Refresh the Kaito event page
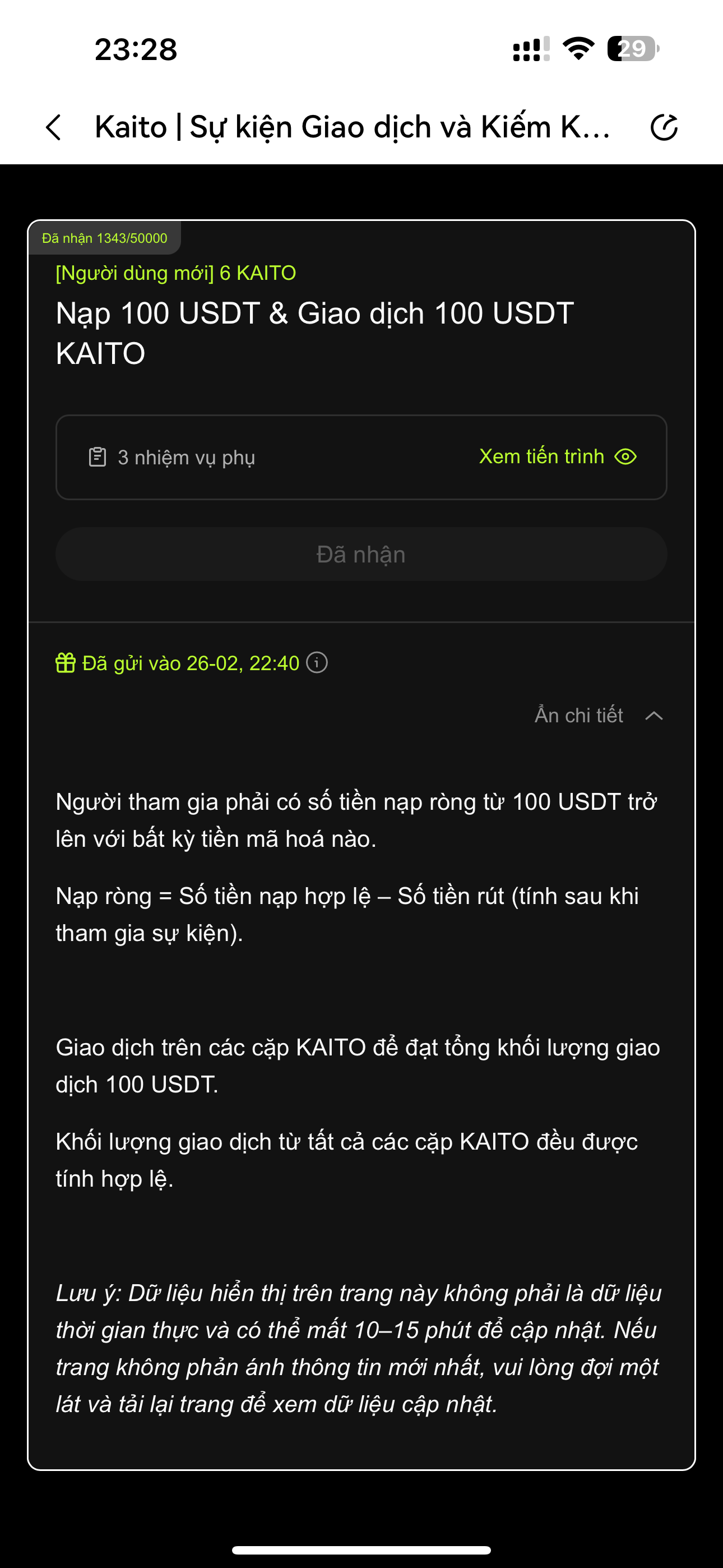Viewport: 723px width, 1568px height. pyautogui.click(x=664, y=128)
